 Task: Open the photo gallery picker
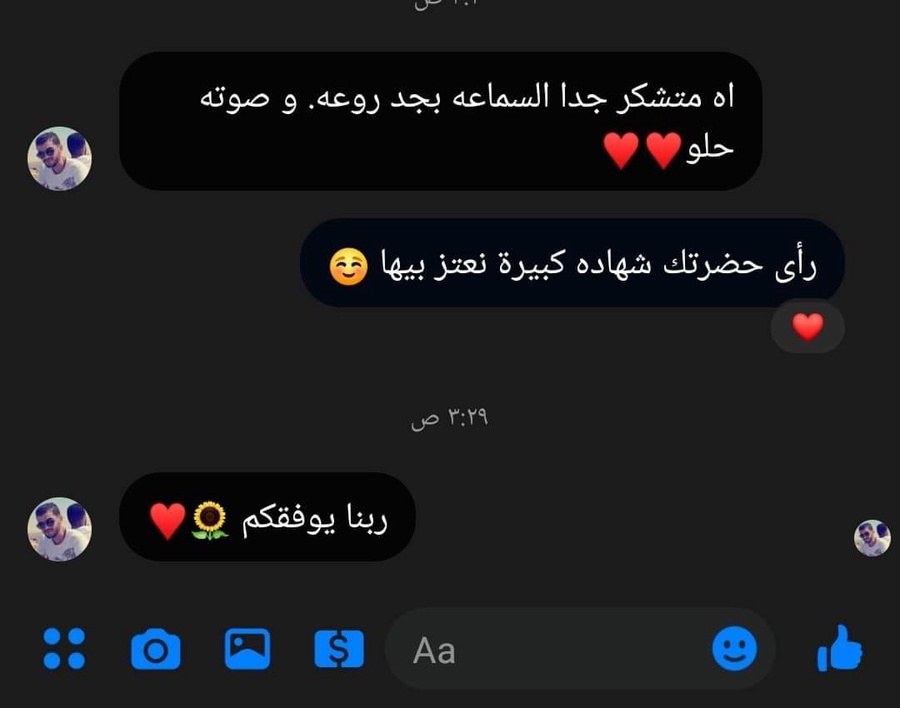tap(247, 649)
